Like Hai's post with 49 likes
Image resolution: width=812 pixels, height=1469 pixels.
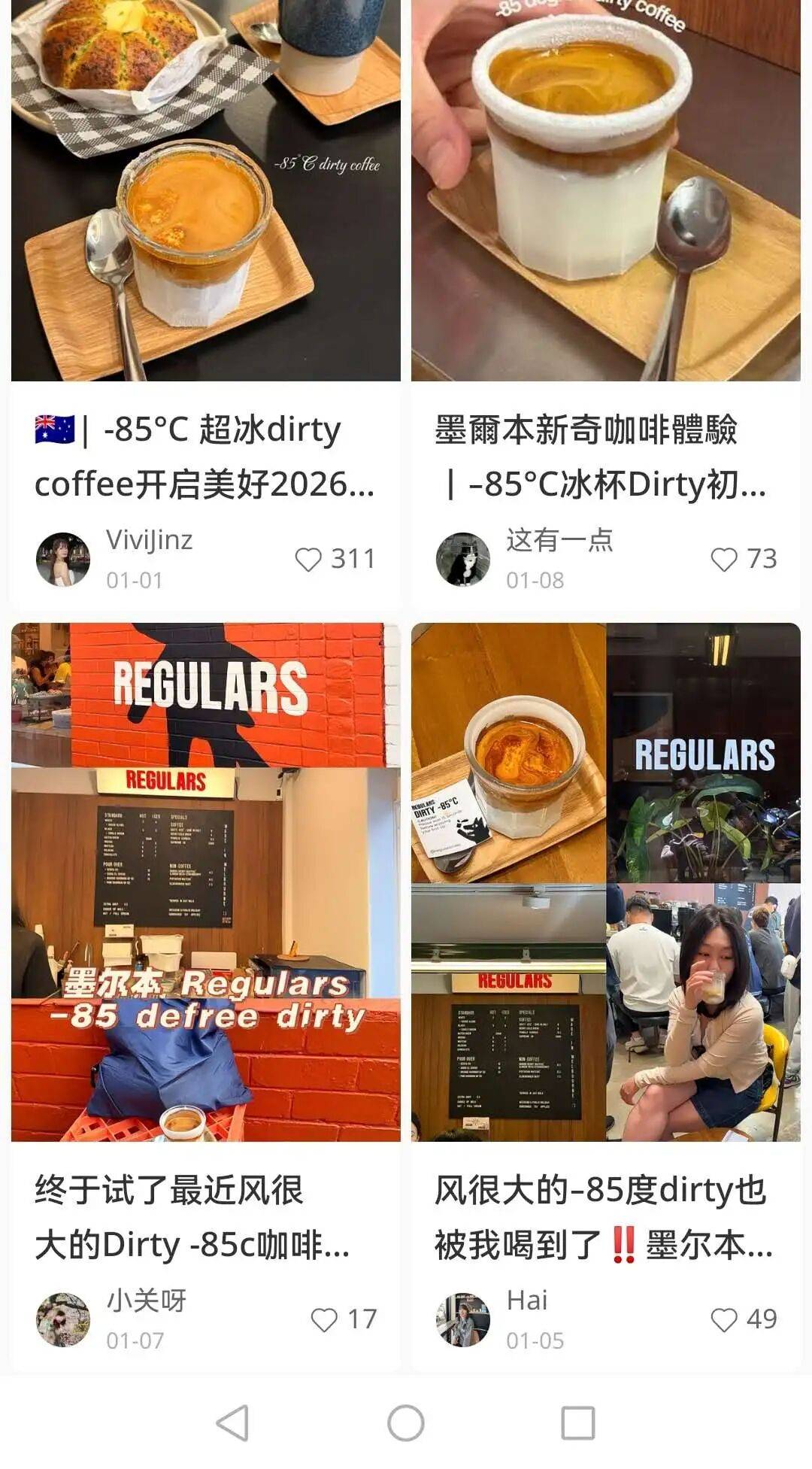pos(724,1320)
